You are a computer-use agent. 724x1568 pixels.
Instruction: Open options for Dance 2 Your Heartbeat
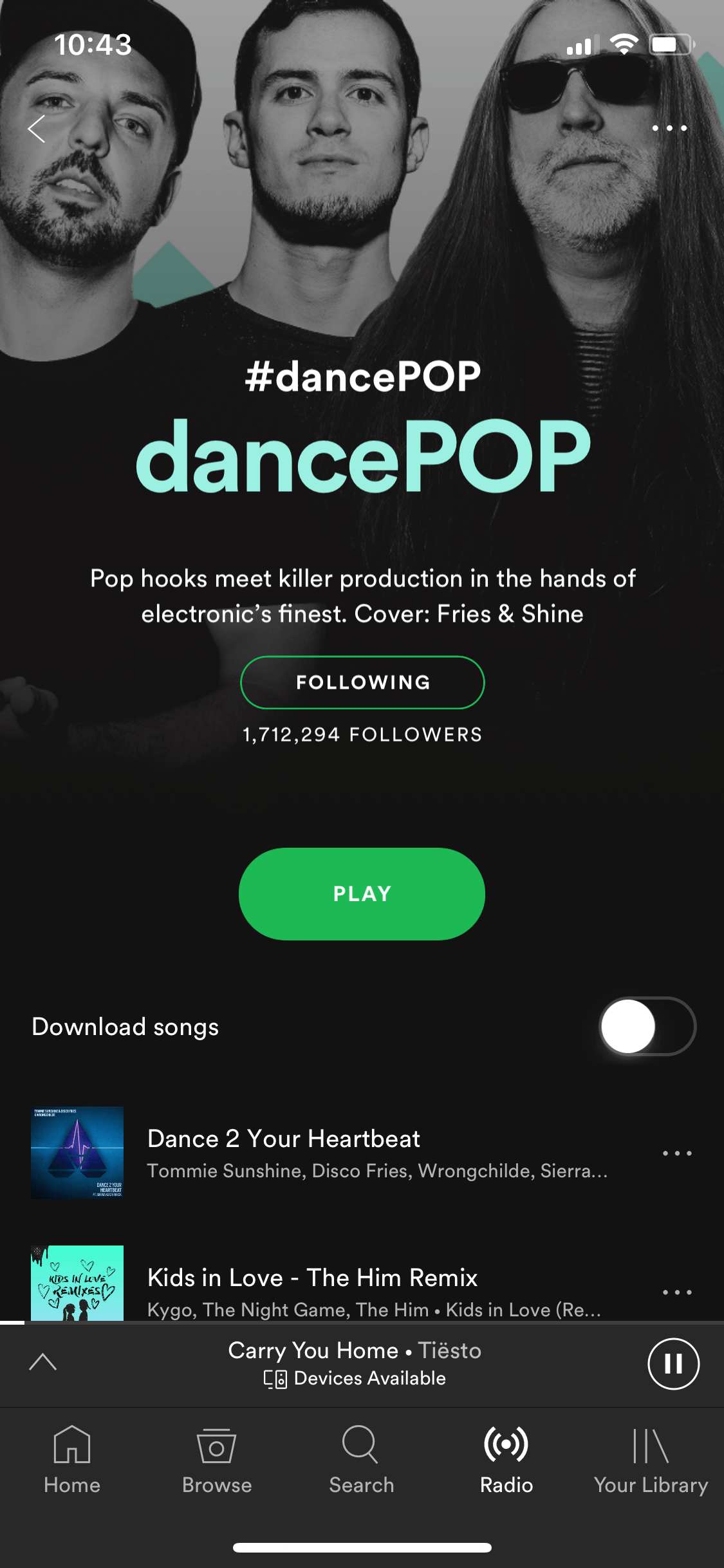click(677, 1153)
